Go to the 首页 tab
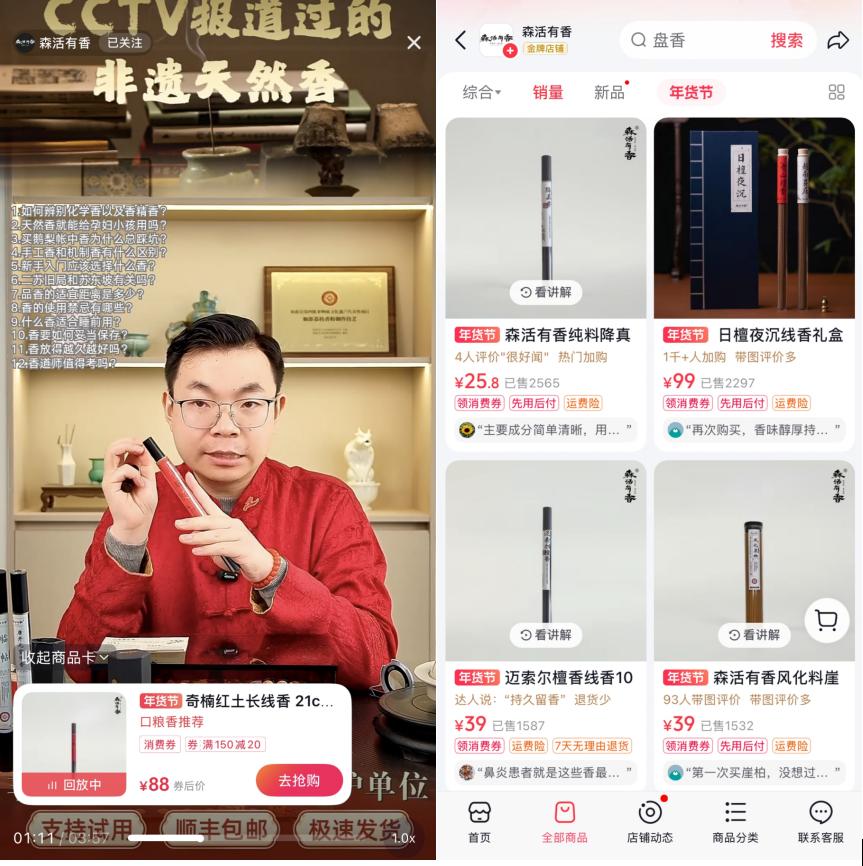 (x=479, y=822)
